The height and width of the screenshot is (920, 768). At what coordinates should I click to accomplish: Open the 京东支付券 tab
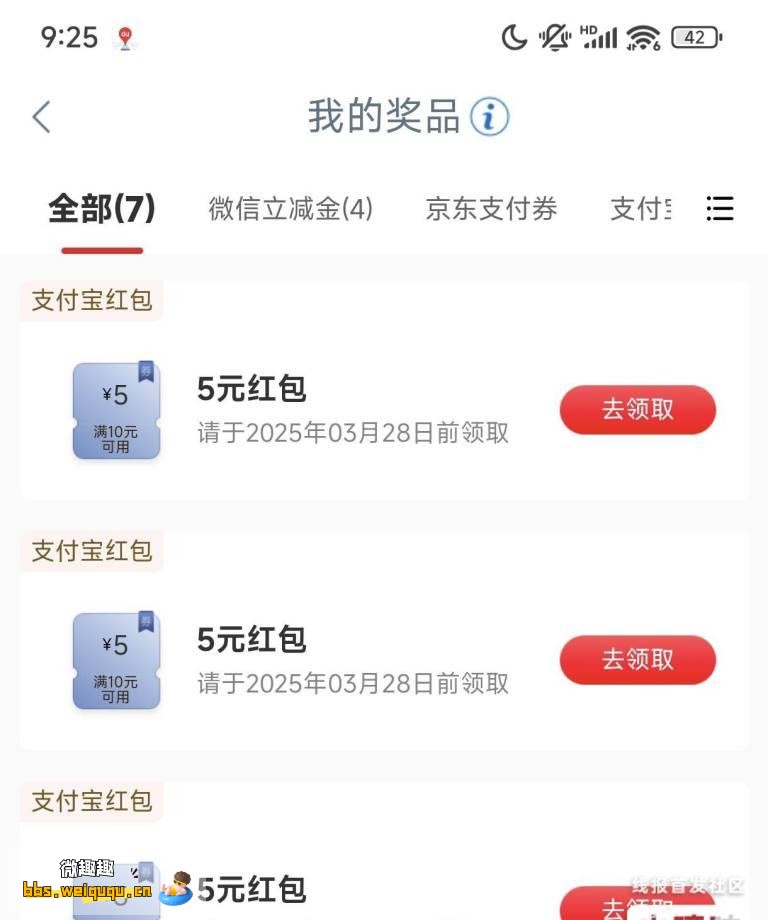pos(491,210)
